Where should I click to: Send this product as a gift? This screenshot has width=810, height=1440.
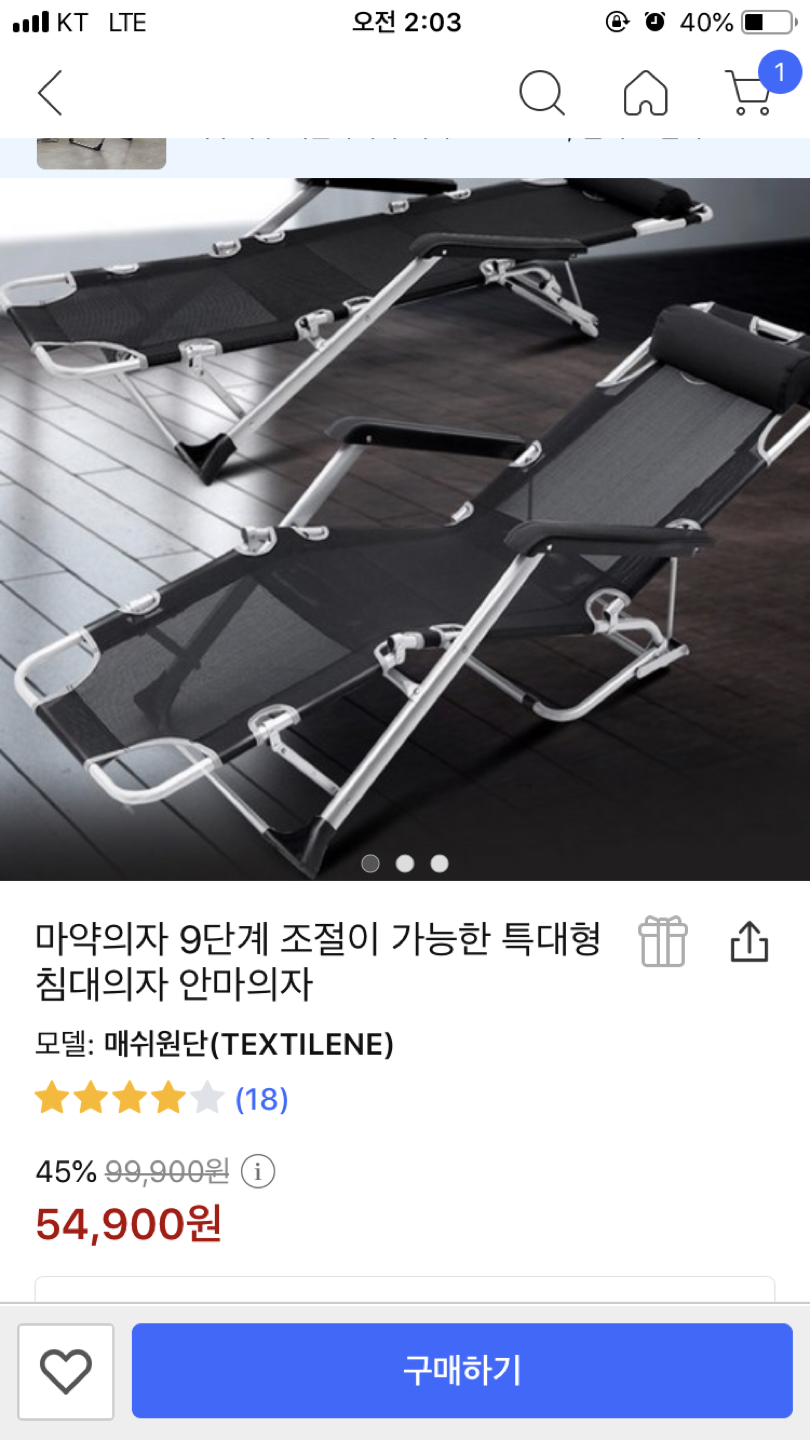pos(663,941)
